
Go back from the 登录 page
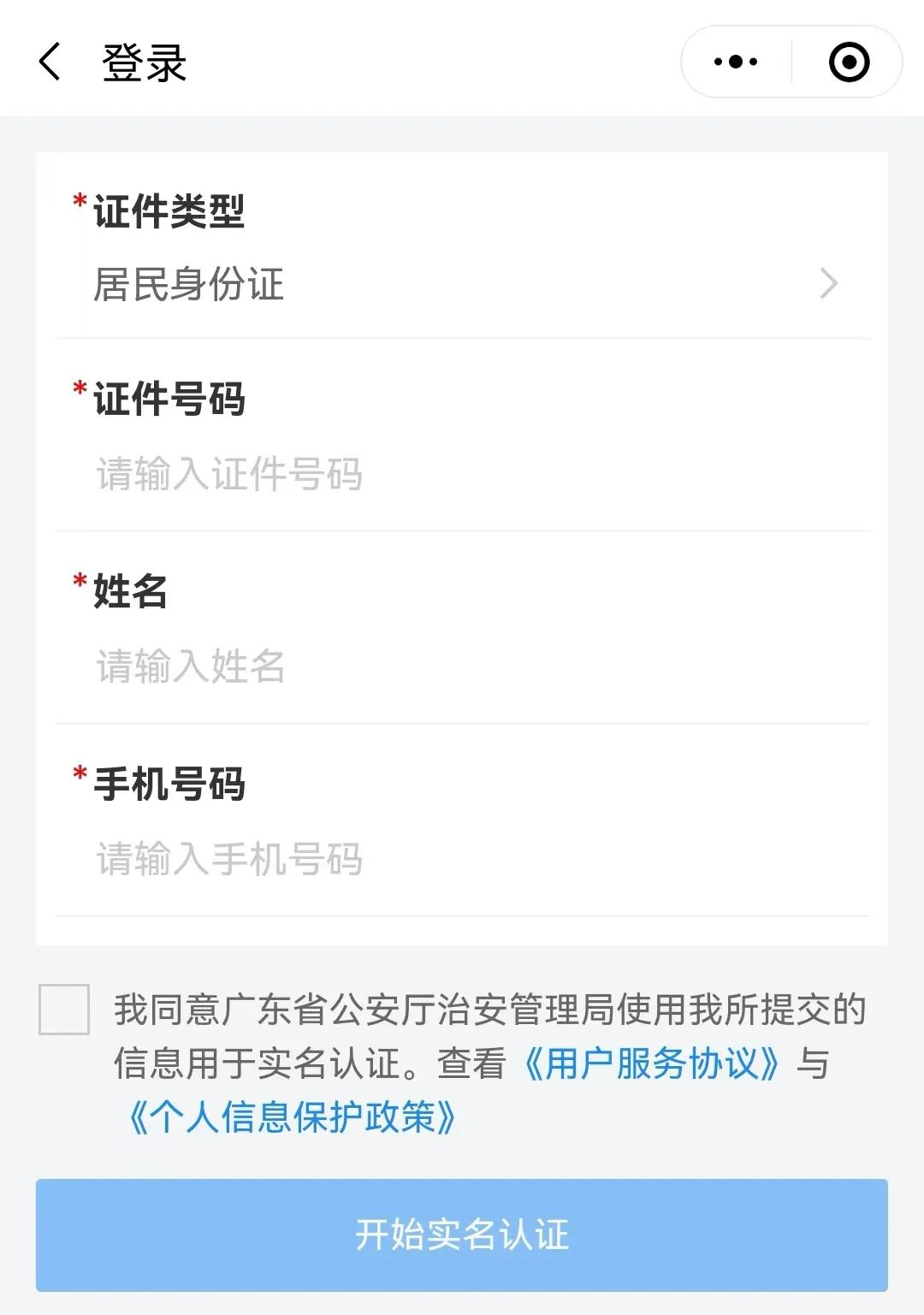[50, 62]
